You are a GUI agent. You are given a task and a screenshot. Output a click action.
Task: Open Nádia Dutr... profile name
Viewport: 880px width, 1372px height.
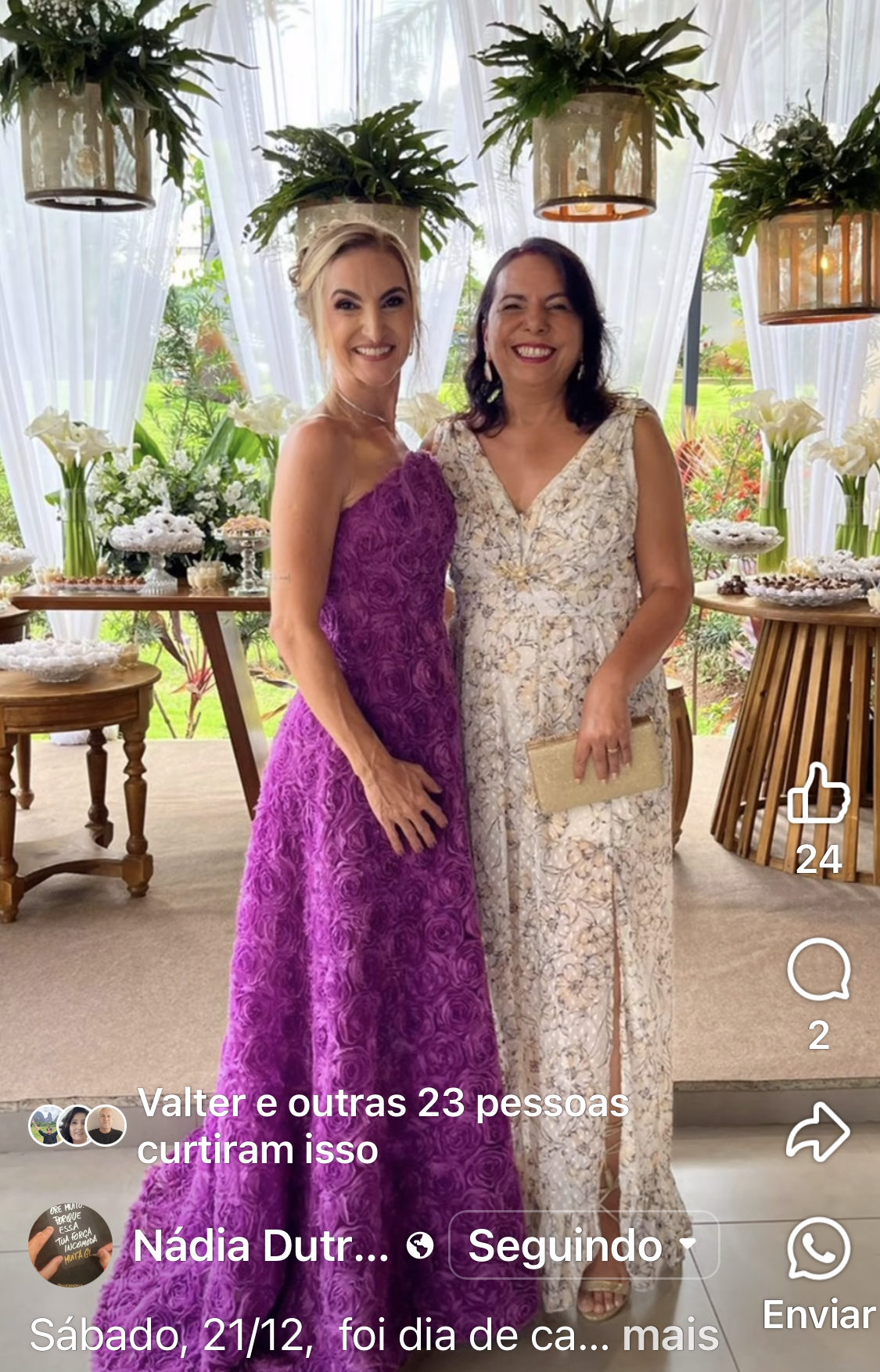click(260, 1245)
